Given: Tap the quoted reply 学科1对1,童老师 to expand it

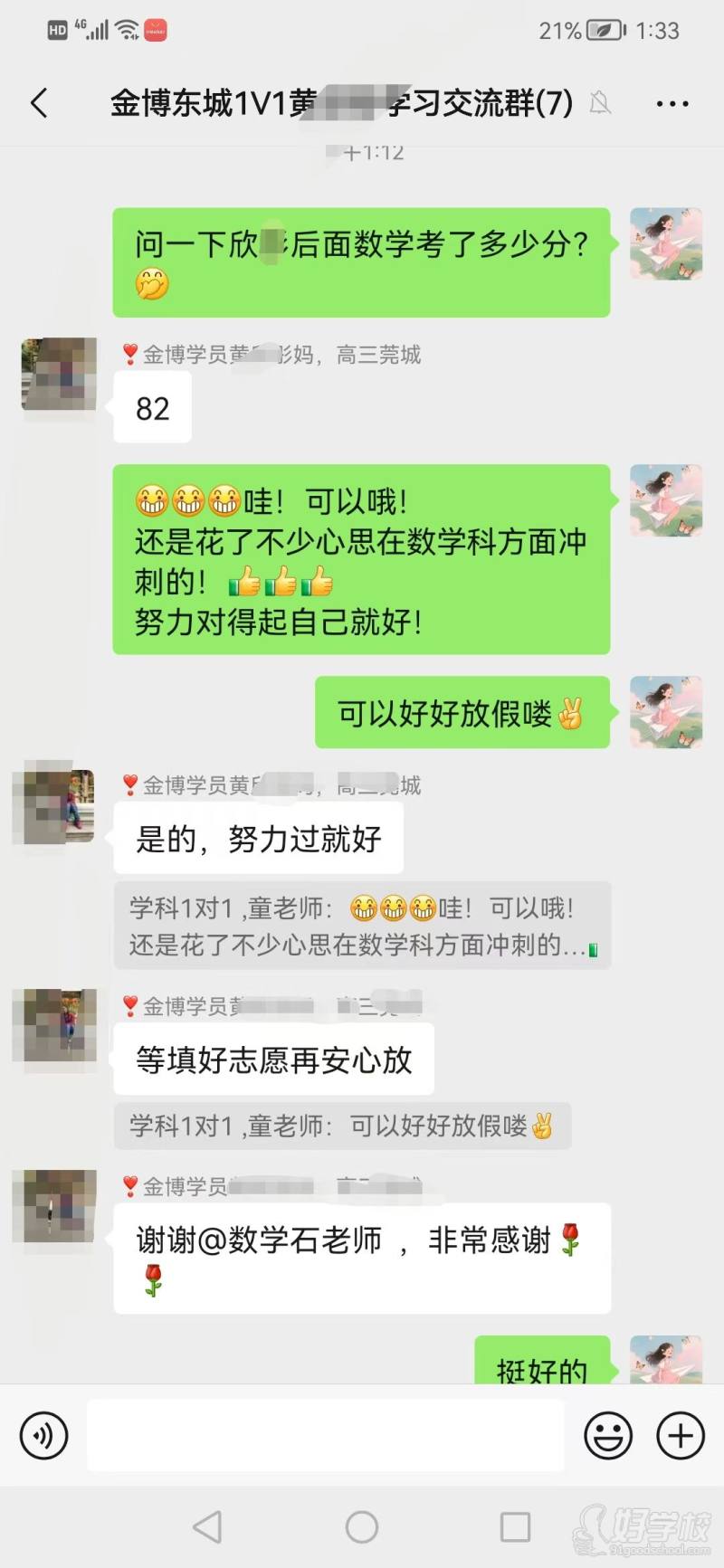Looking at the screenshot, I should click(x=361, y=925).
